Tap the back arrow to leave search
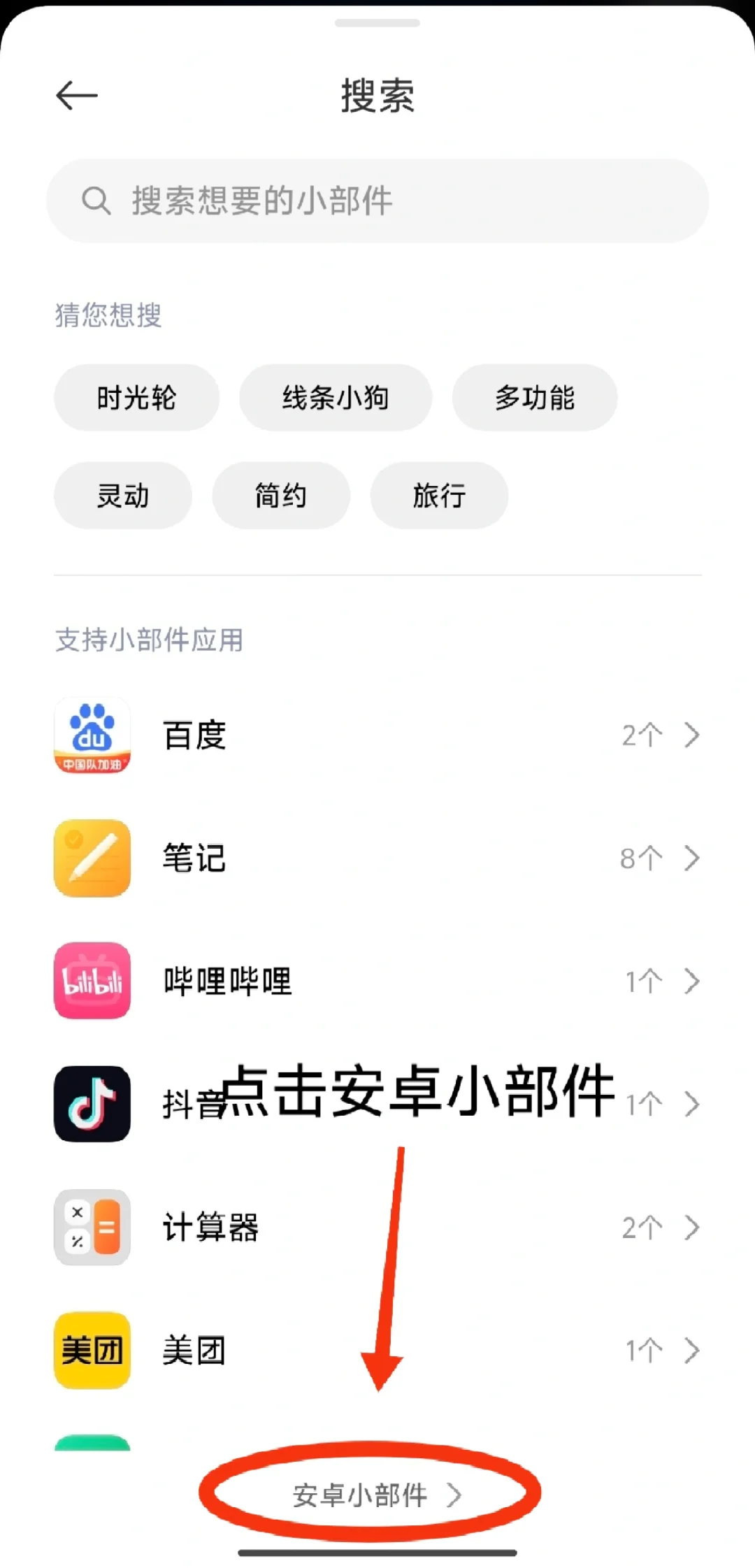This screenshot has width=755, height=1568. pos(75,96)
